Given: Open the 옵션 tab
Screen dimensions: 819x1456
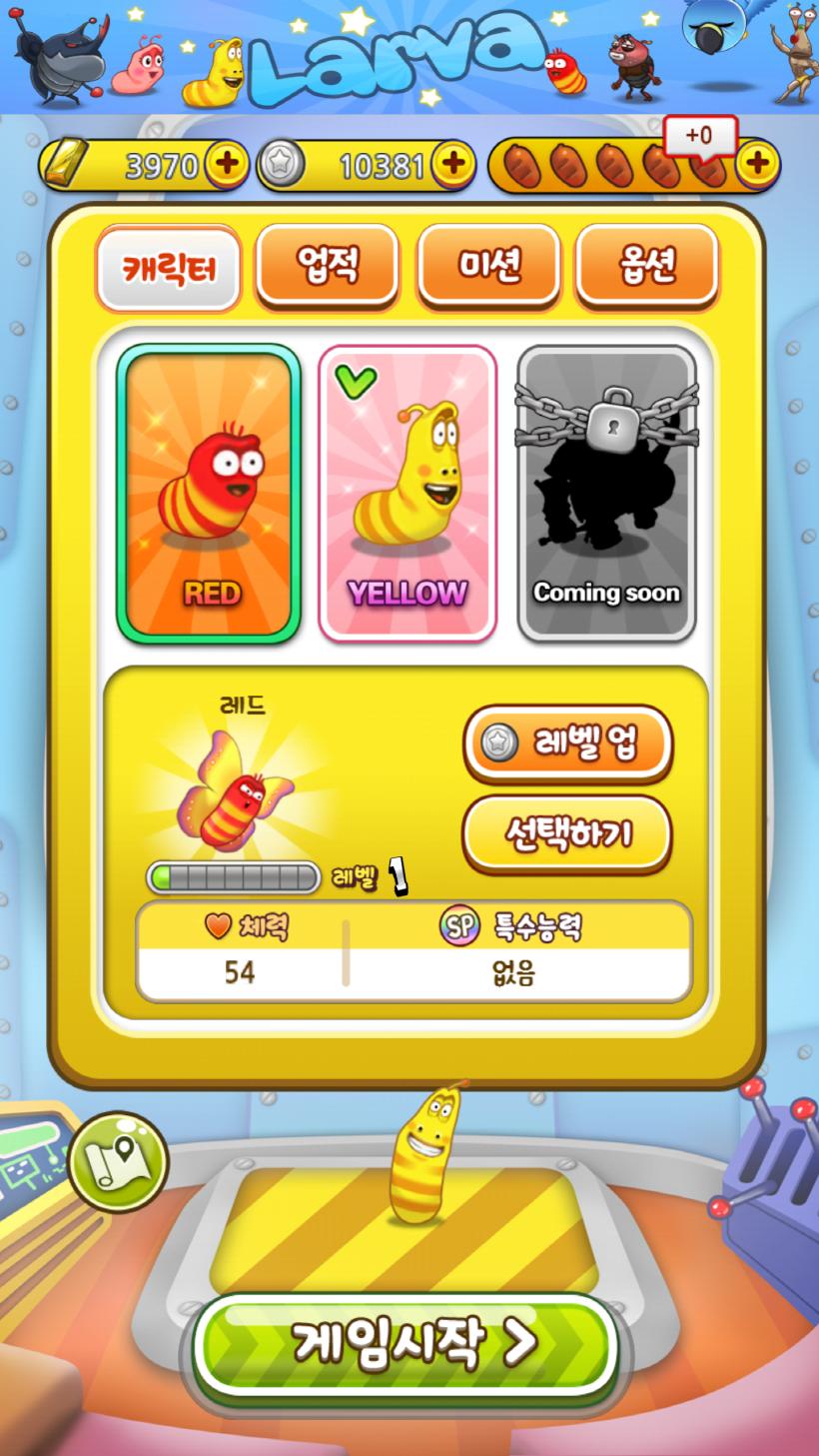Looking at the screenshot, I should tap(647, 266).
